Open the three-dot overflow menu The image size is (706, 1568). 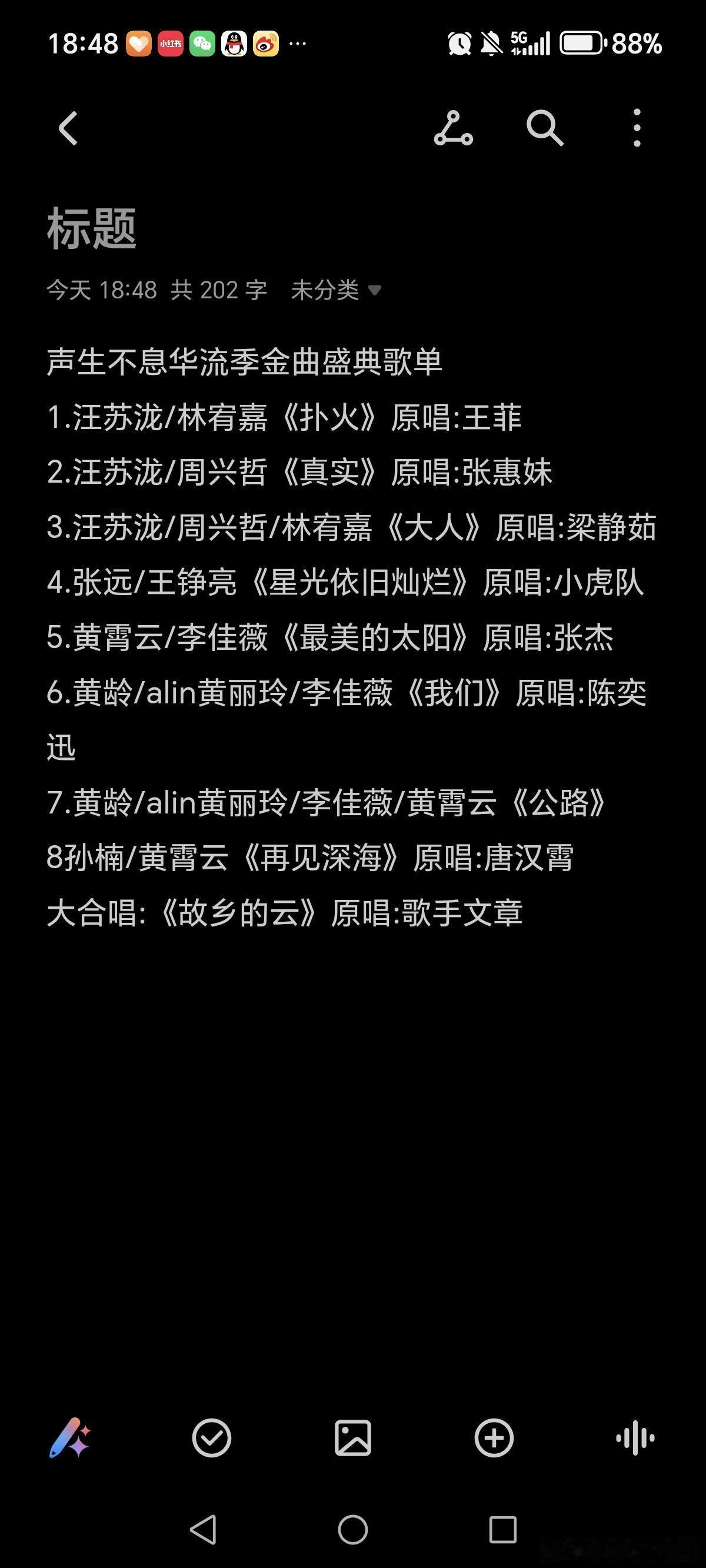(635, 127)
